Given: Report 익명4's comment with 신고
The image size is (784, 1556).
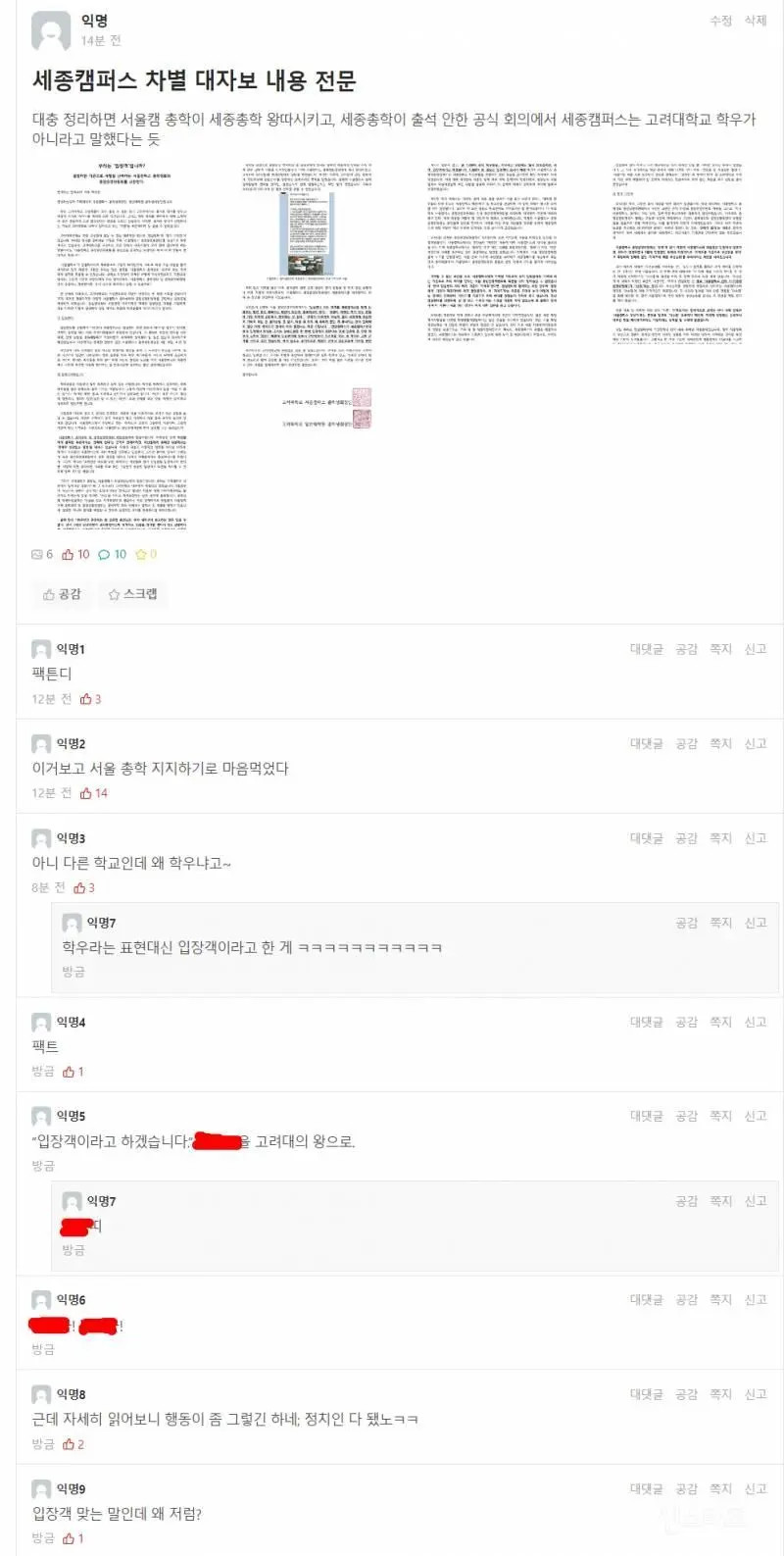Looking at the screenshot, I should (756, 1022).
